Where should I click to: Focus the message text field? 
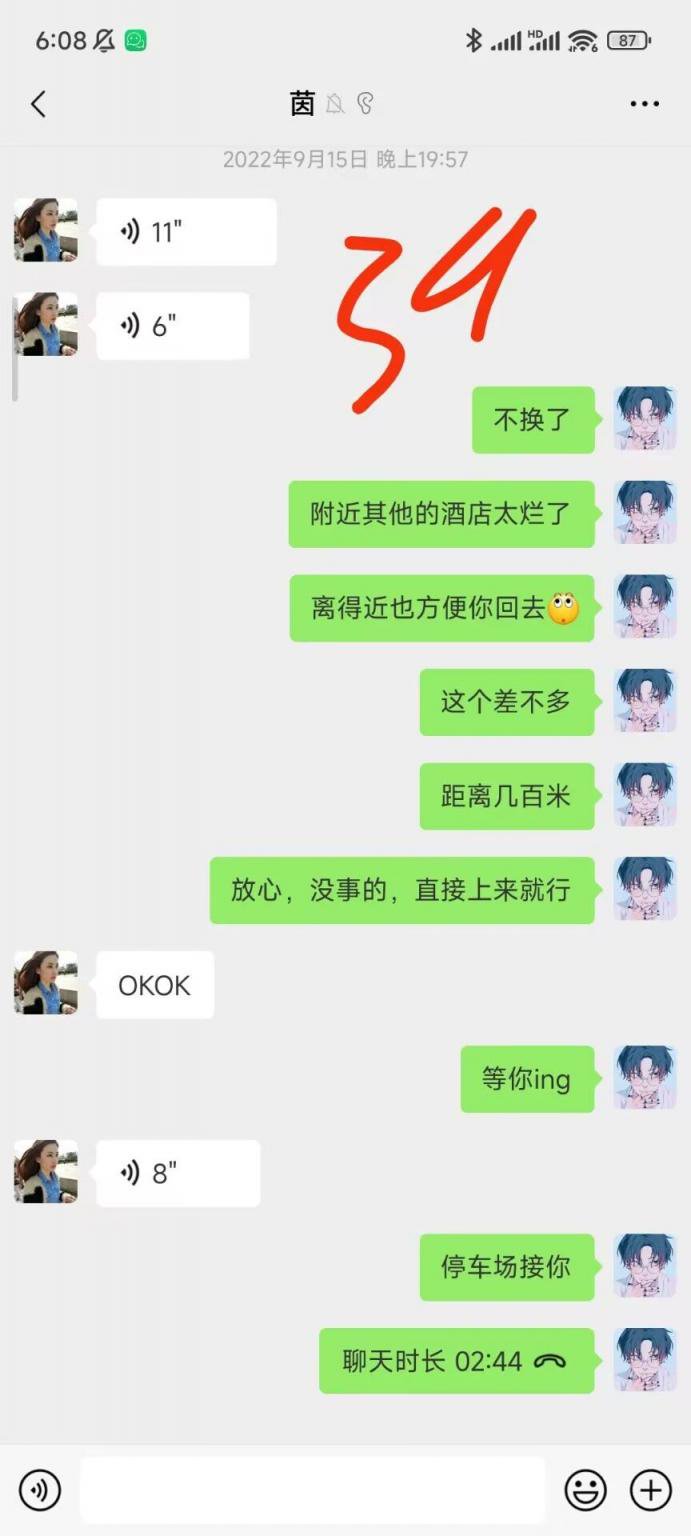(x=312, y=1490)
